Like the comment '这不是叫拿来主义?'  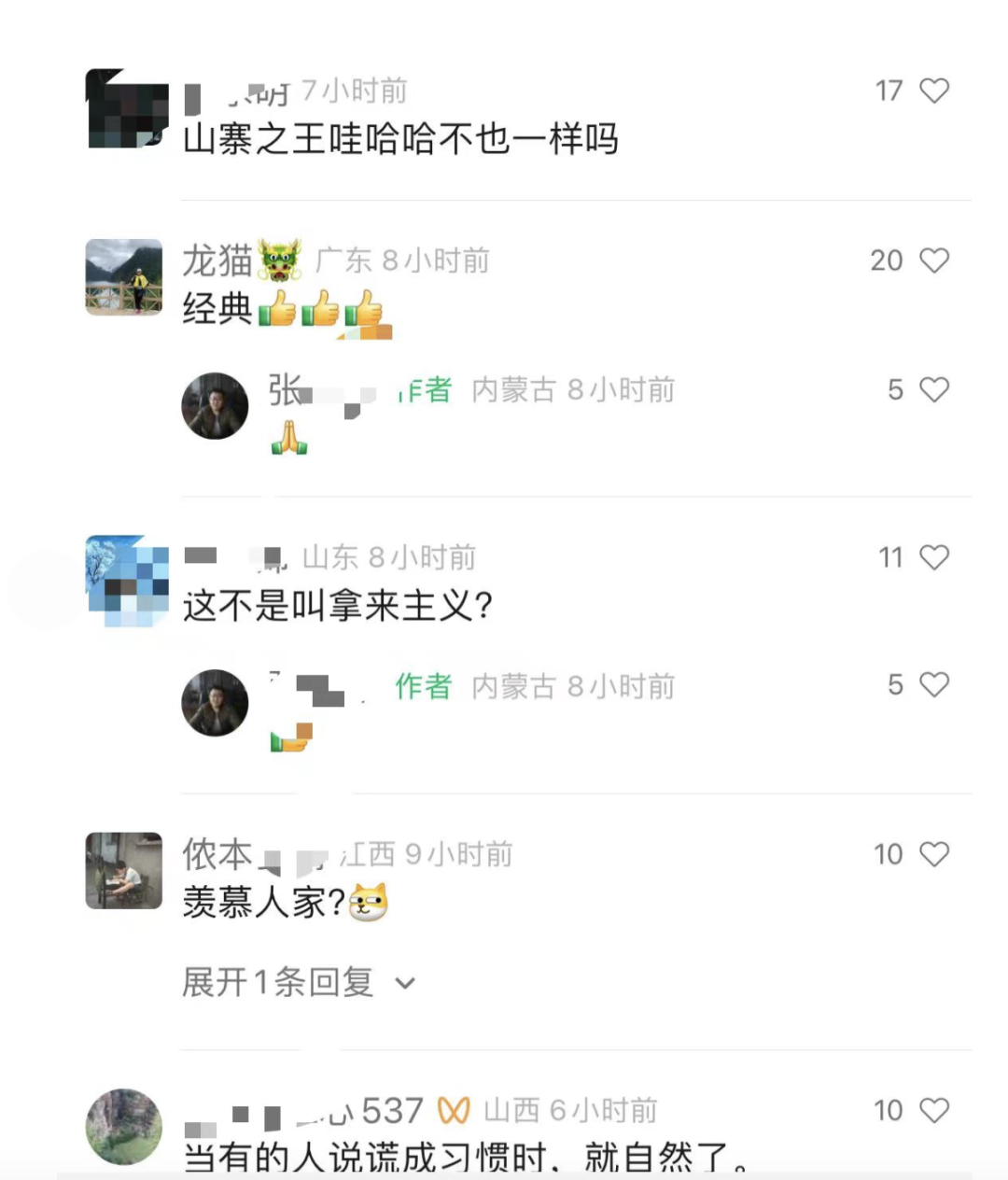(x=934, y=557)
